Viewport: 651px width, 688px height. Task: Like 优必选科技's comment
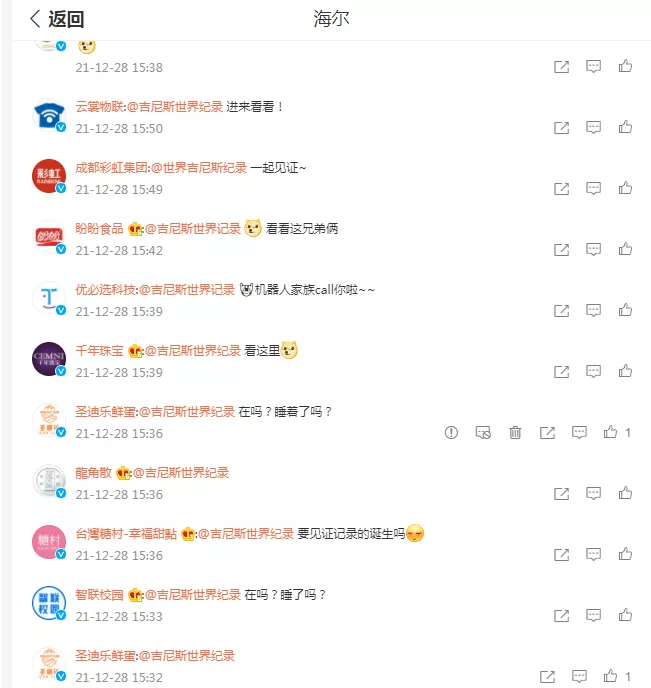[625, 311]
